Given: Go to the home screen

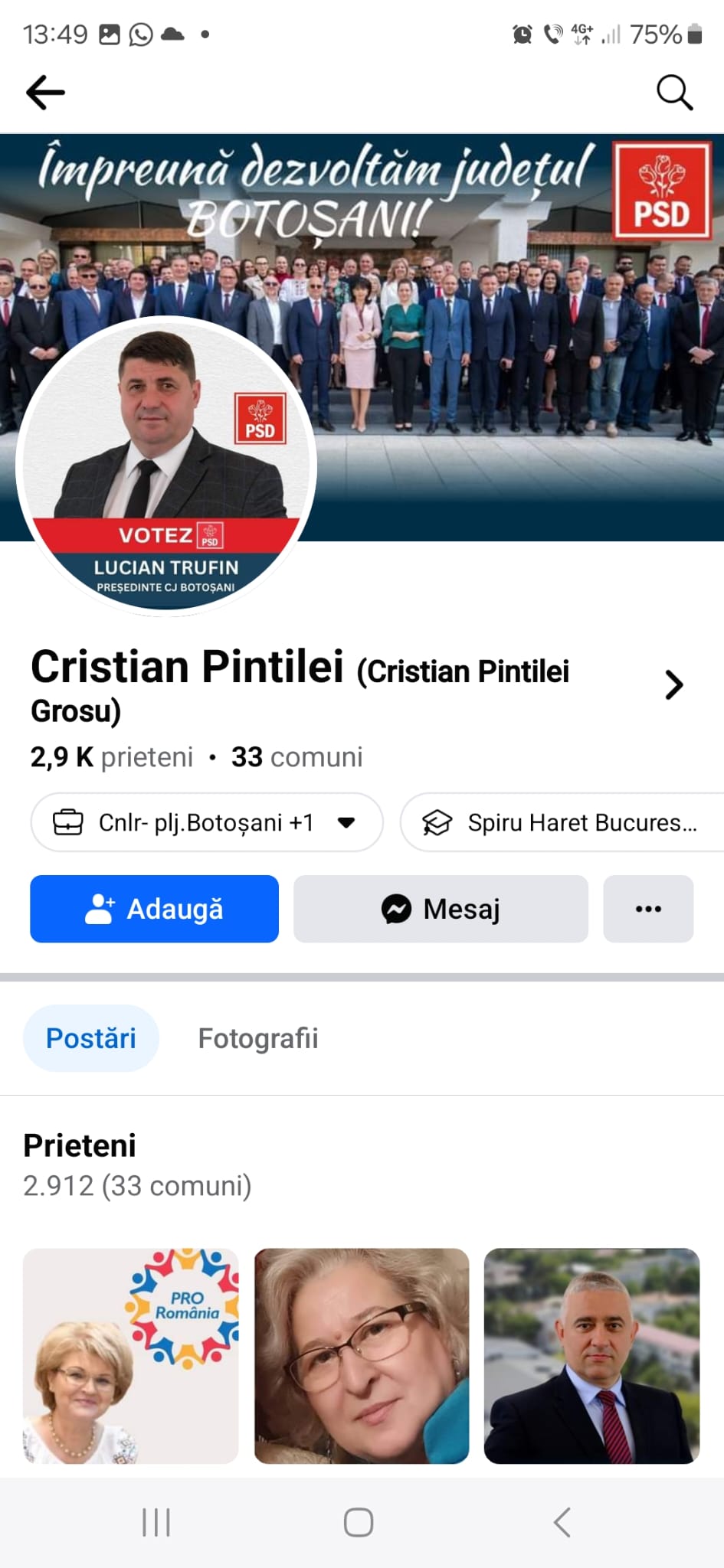Looking at the screenshot, I should click(x=359, y=1522).
